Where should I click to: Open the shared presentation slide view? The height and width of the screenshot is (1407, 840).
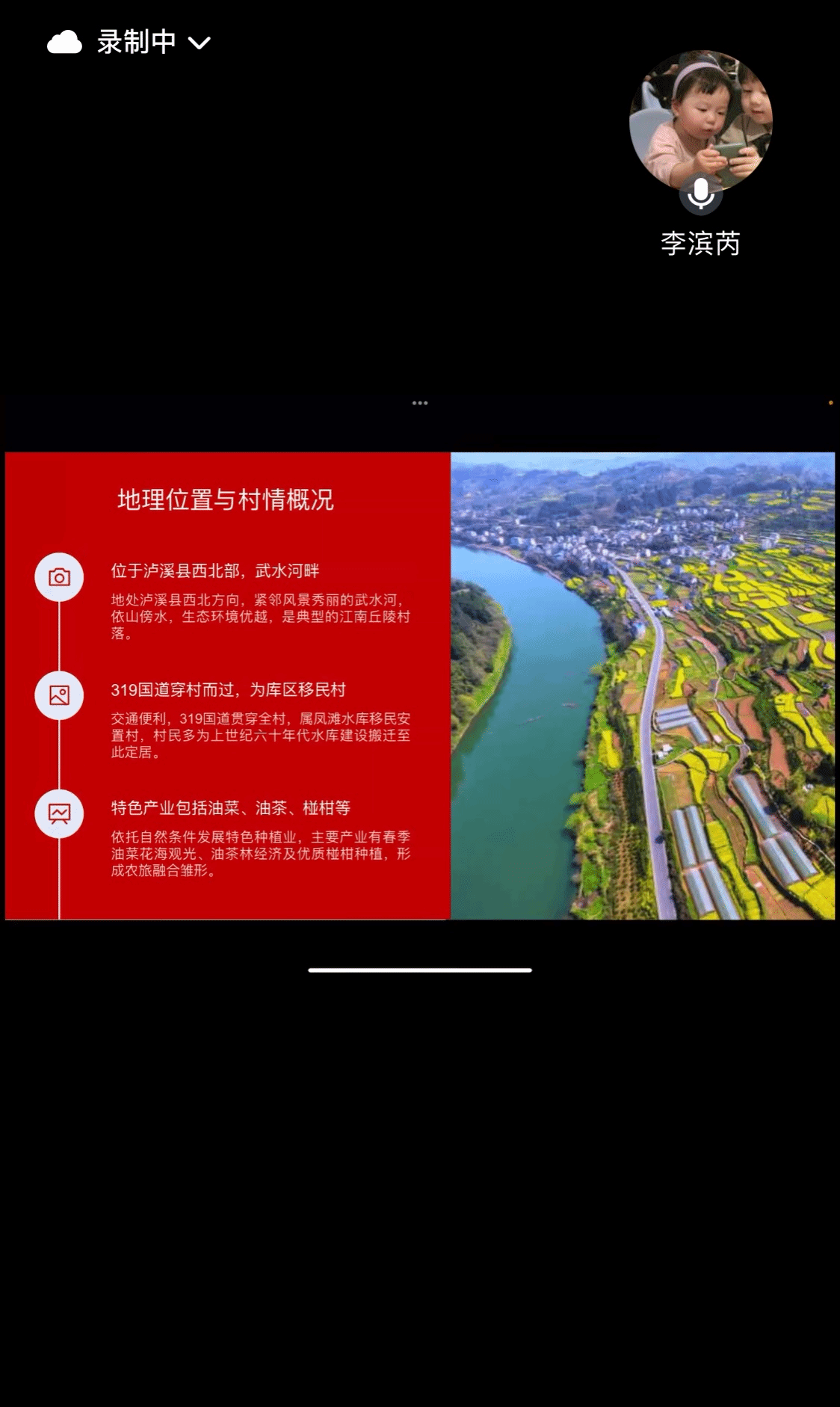pyautogui.click(x=420, y=686)
